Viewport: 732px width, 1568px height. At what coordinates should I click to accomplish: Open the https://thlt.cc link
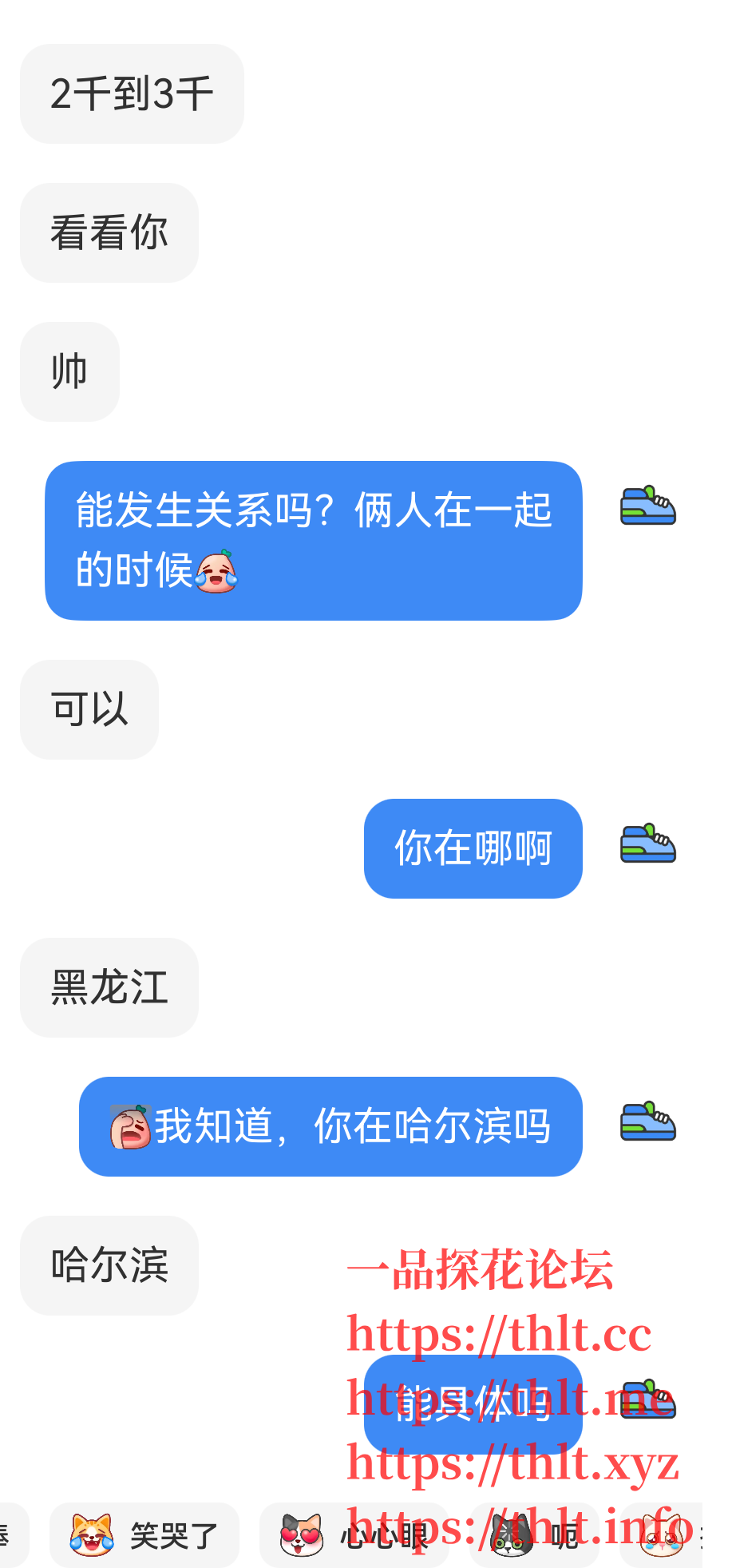click(x=501, y=1331)
